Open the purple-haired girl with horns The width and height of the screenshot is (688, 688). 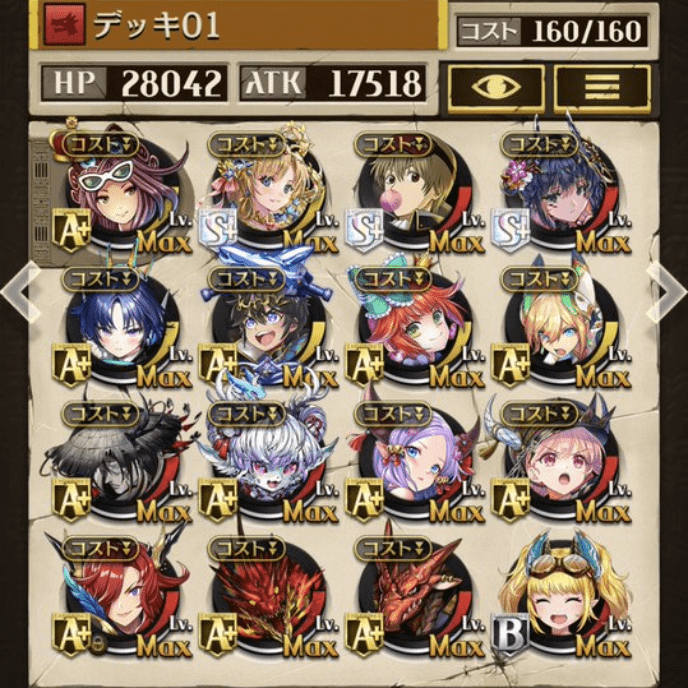point(412,462)
